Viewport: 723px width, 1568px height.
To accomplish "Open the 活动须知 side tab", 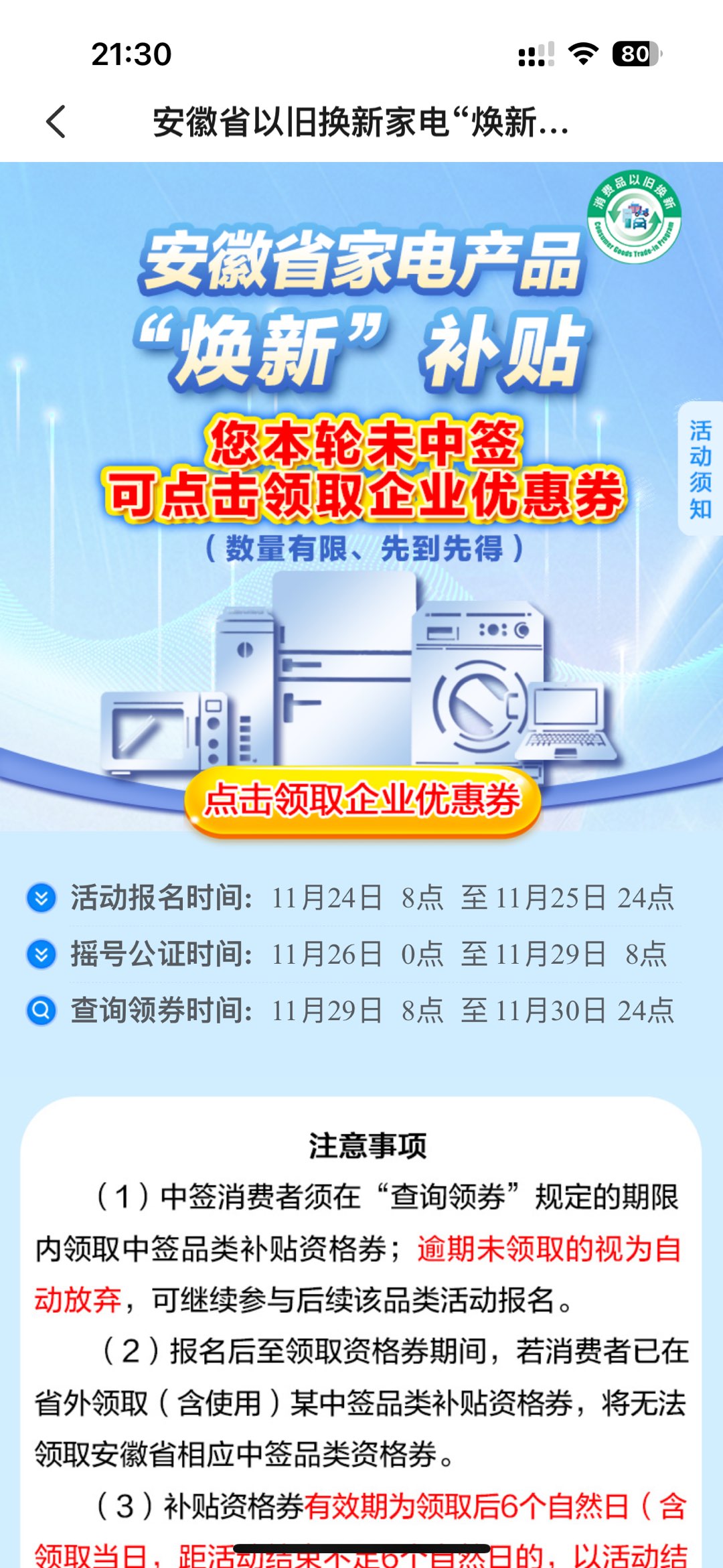I will click(700, 469).
